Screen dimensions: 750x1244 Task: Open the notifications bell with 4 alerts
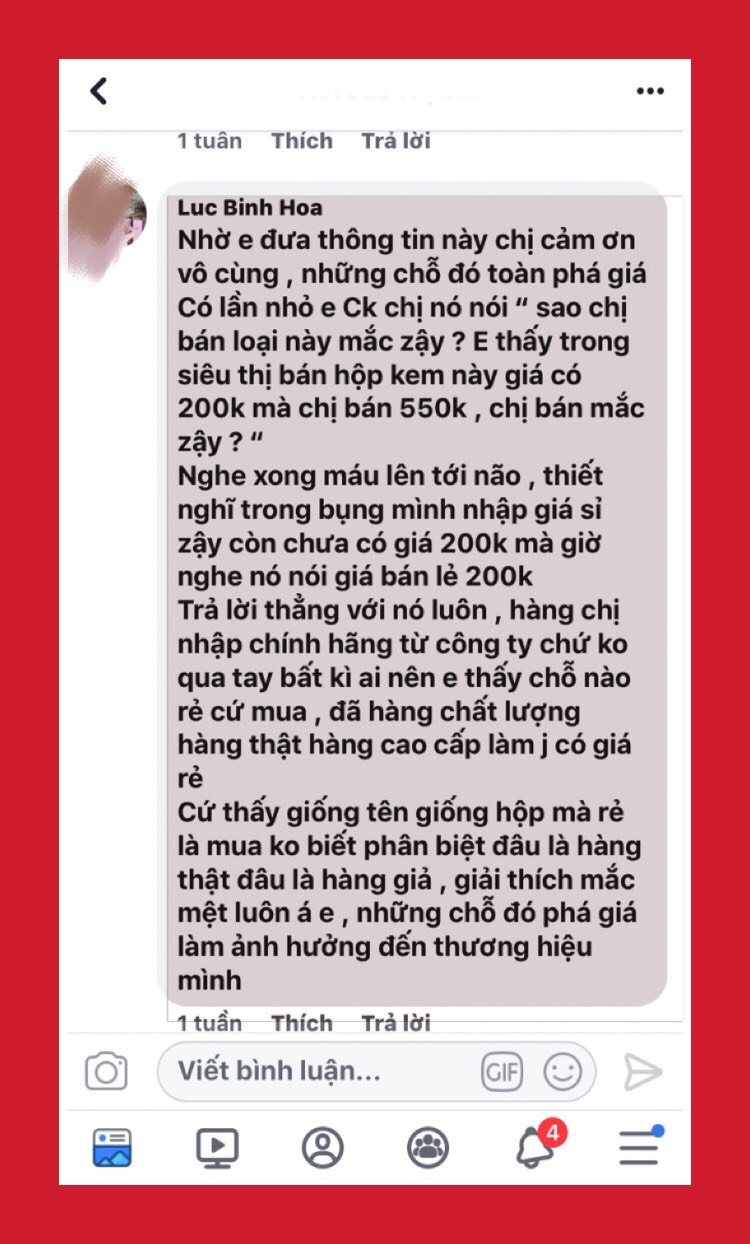(x=535, y=1148)
